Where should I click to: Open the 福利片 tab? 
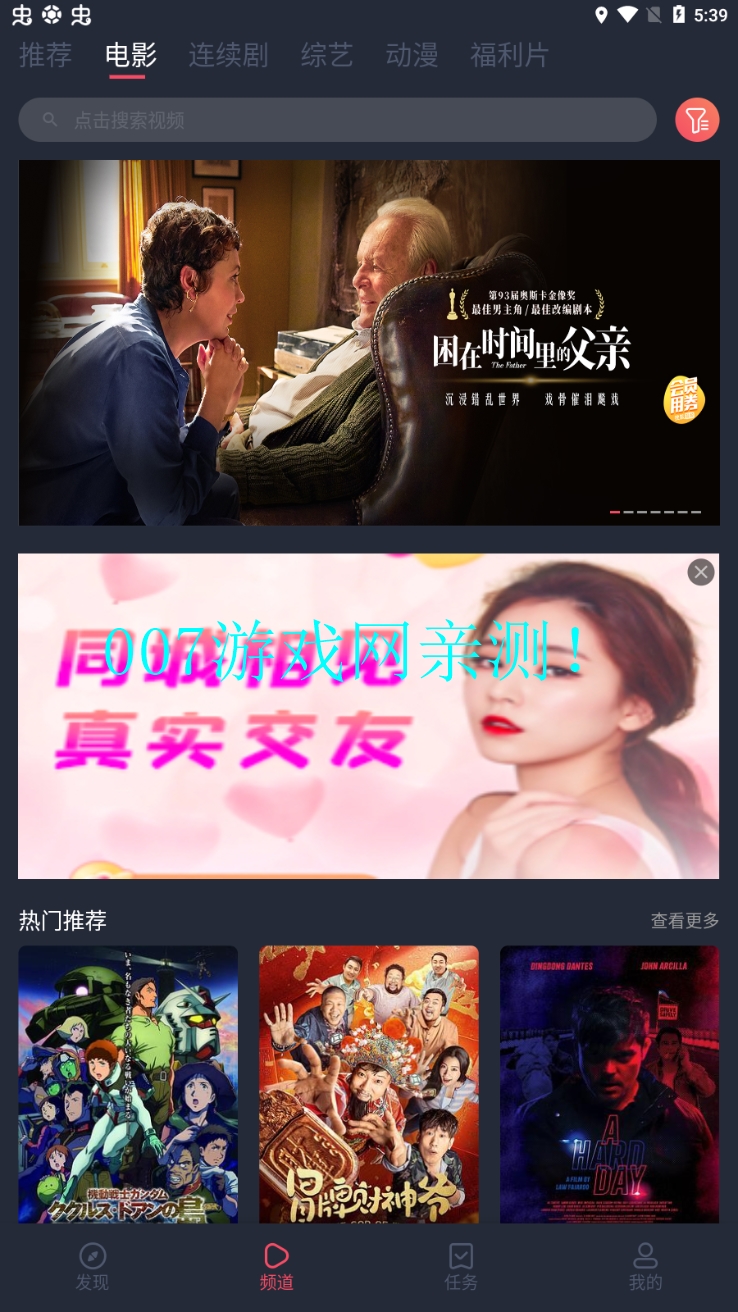tap(510, 56)
